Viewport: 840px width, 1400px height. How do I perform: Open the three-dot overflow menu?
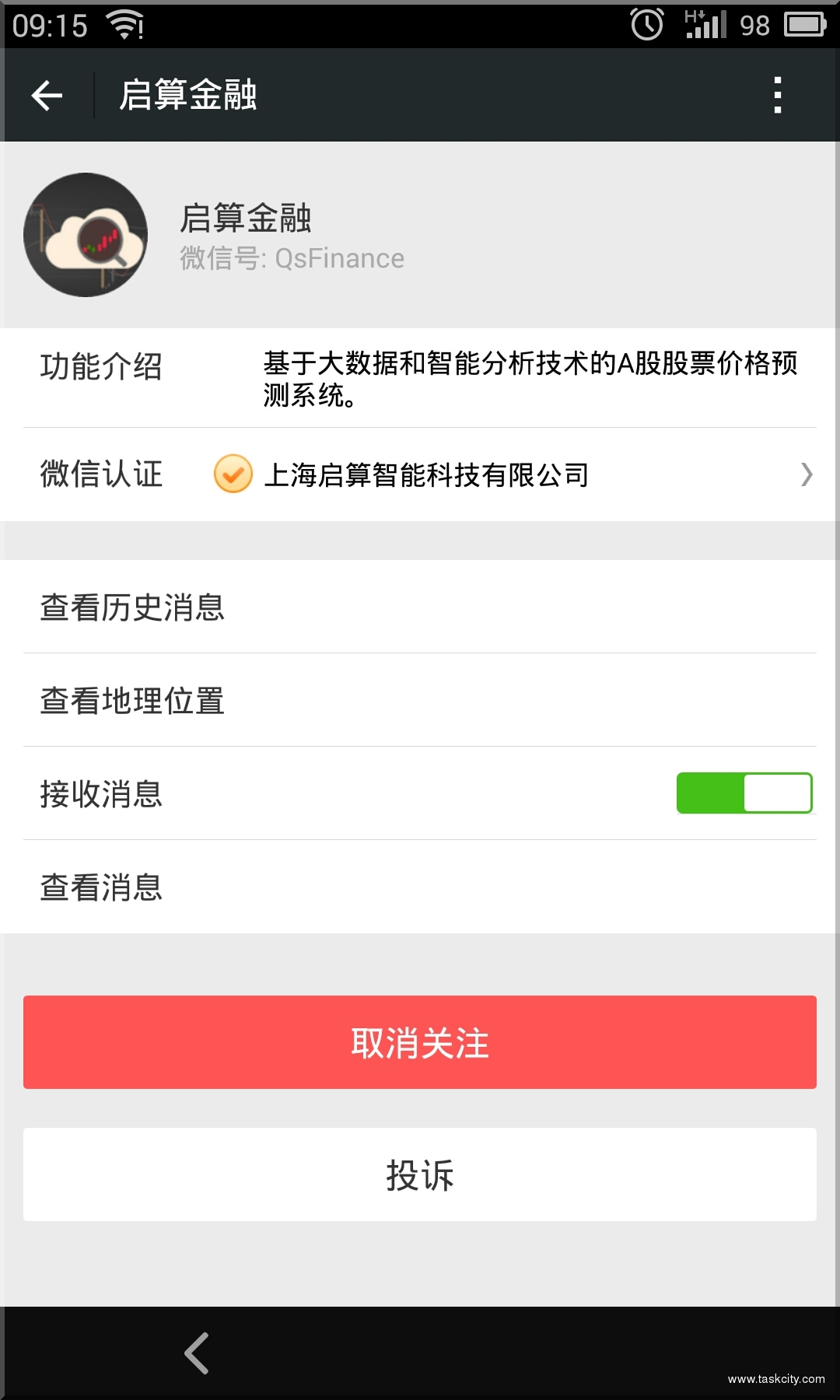point(777,95)
